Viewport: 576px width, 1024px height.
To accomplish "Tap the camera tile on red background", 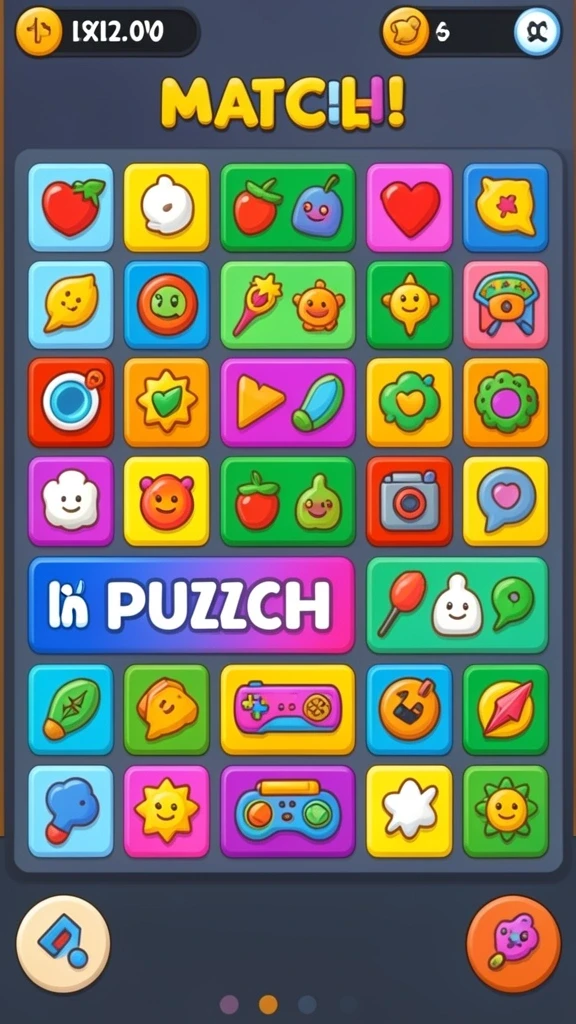I will point(409,501).
